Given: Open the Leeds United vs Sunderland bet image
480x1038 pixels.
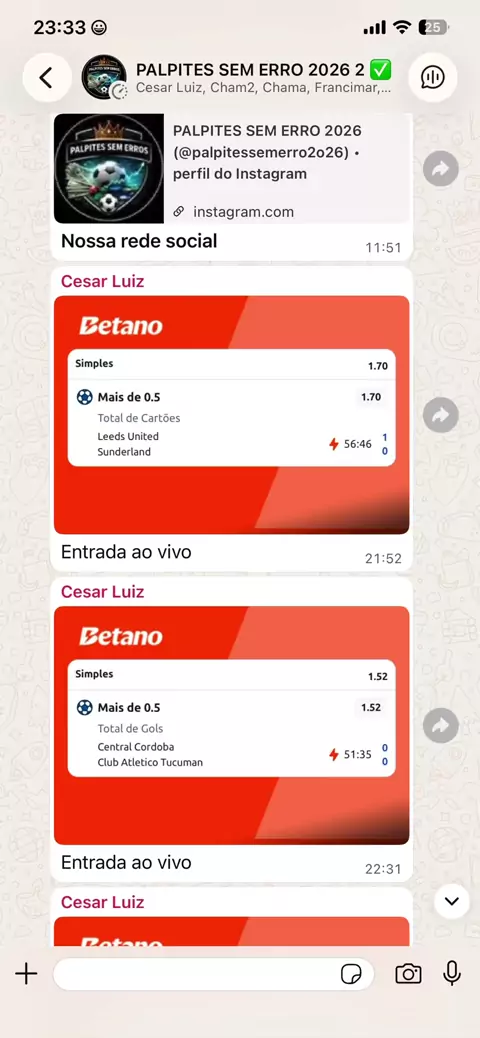Looking at the screenshot, I should point(231,414).
